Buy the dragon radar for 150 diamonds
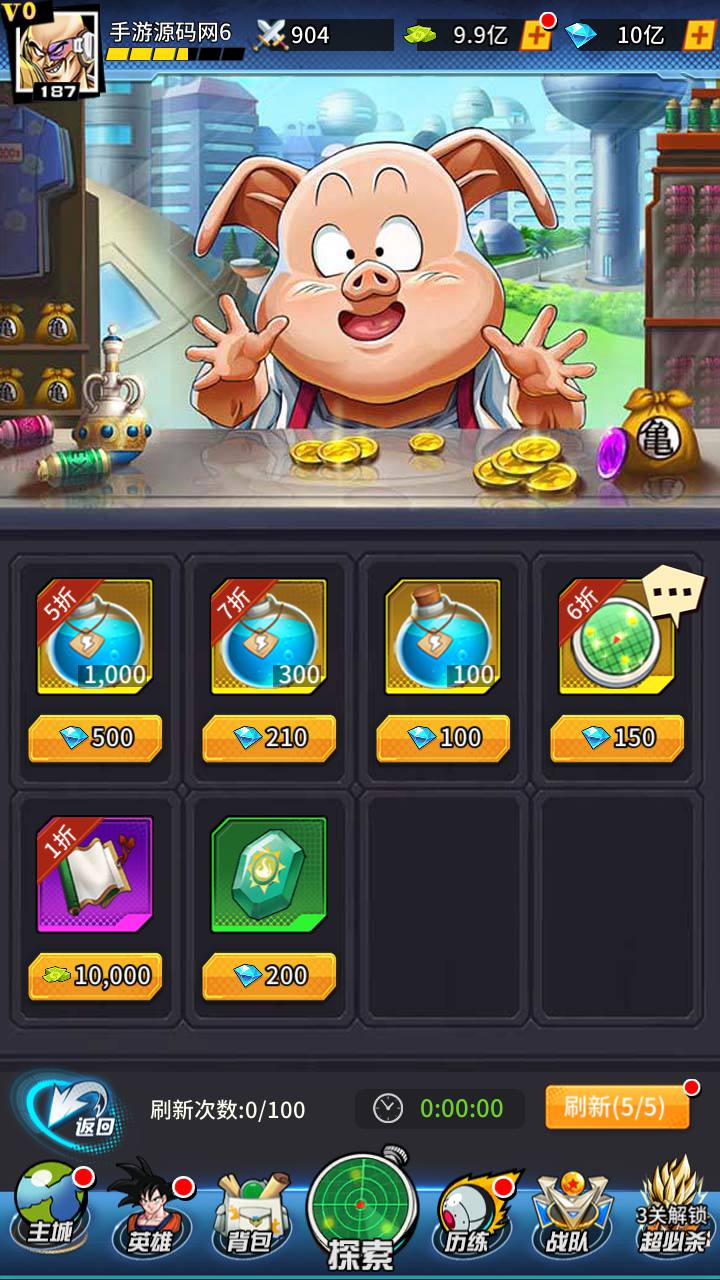This screenshot has height=1280, width=720. pyautogui.click(x=617, y=738)
